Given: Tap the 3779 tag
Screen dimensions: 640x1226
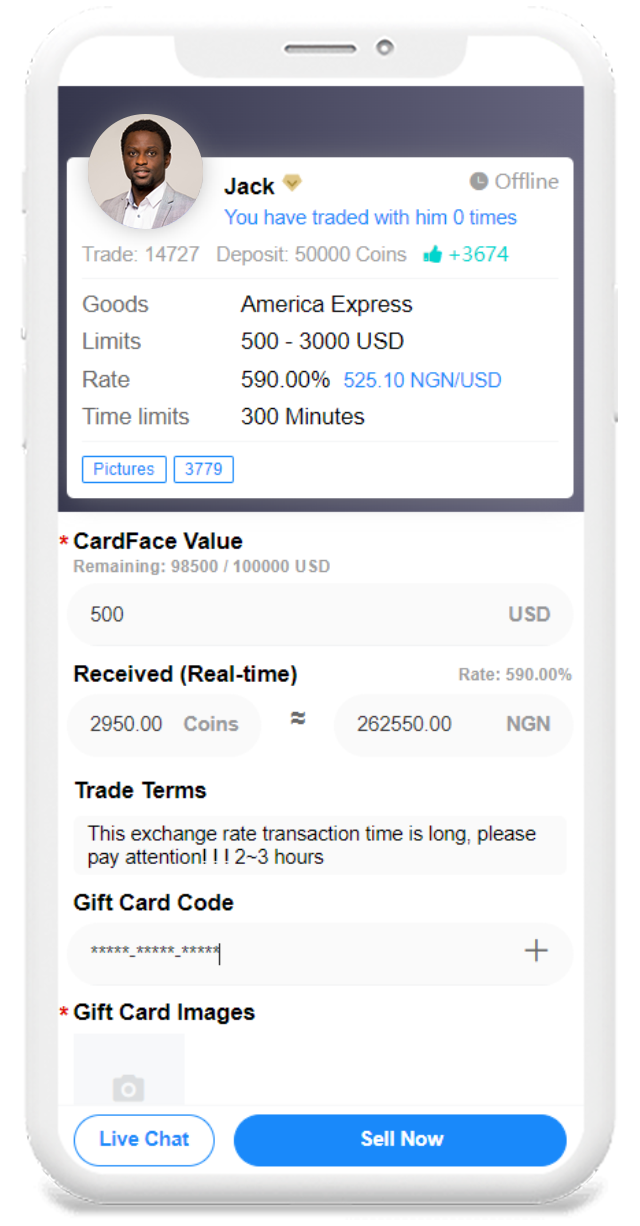Looking at the screenshot, I should coord(203,469).
